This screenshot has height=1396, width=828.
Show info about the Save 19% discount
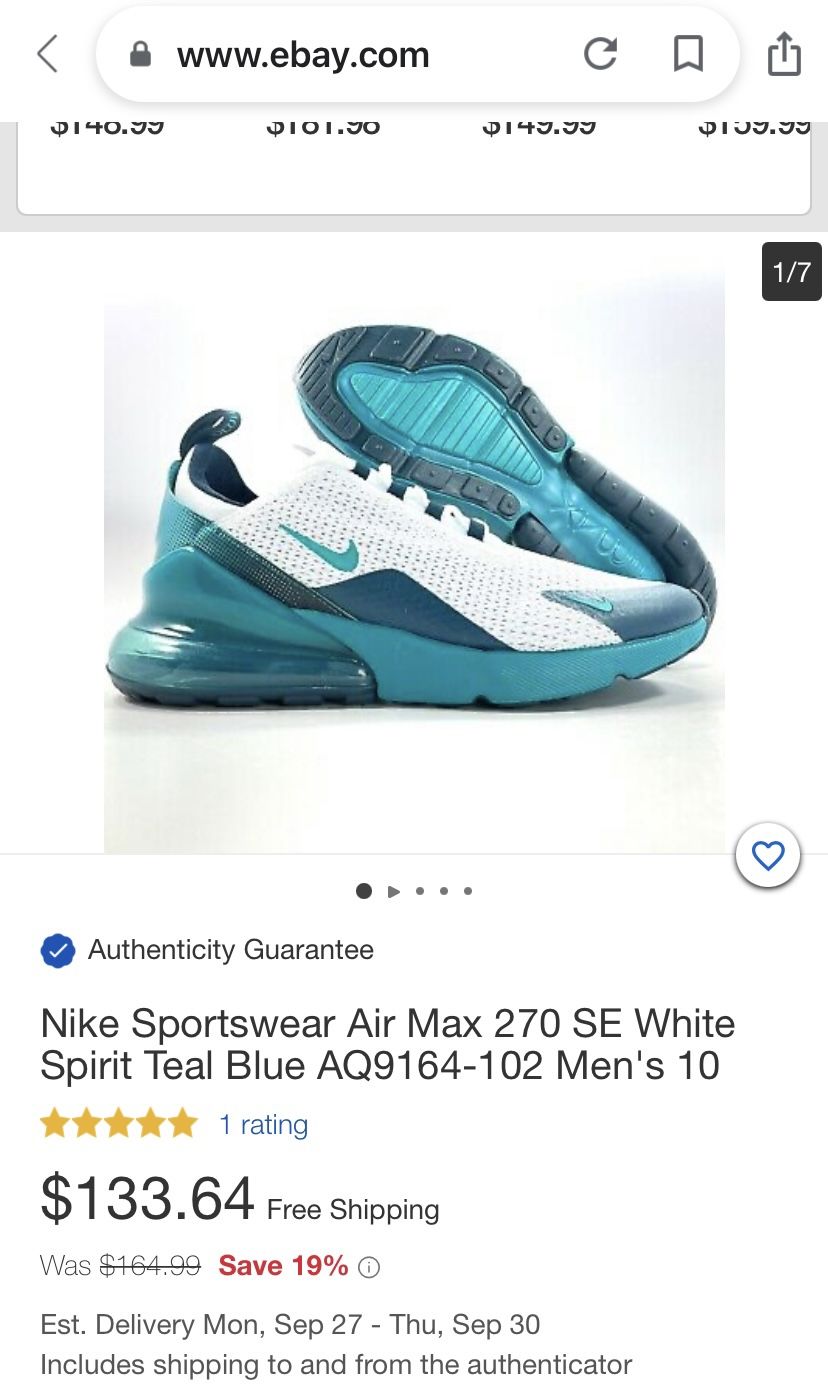pos(369,1267)
